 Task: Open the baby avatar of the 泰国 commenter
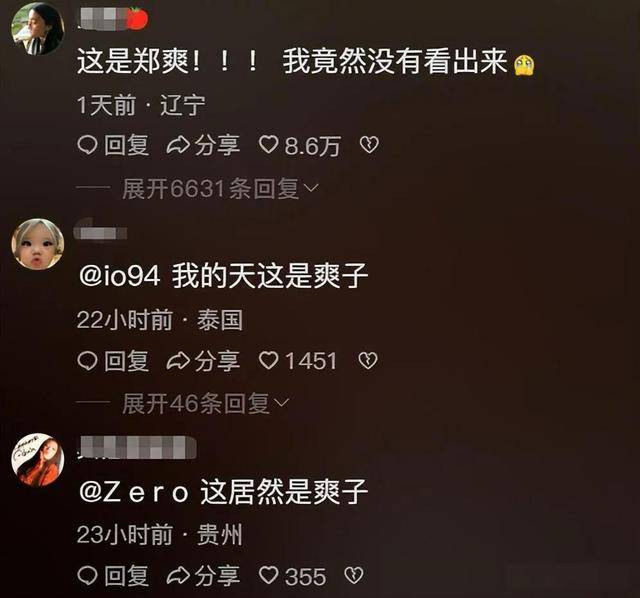(x=38, y=244)
